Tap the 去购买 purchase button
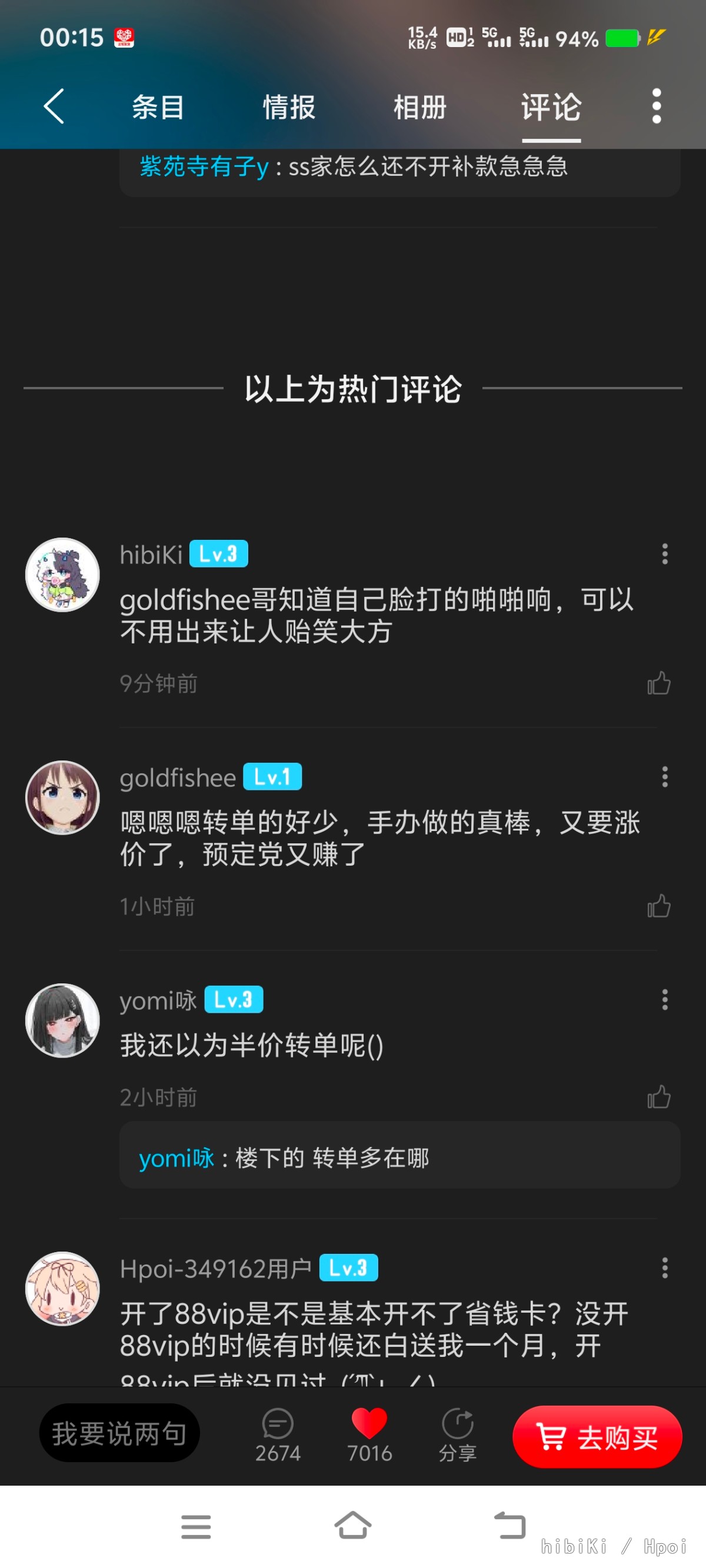Viewport: 706px width, 1568px height. tap(597, 1437)
